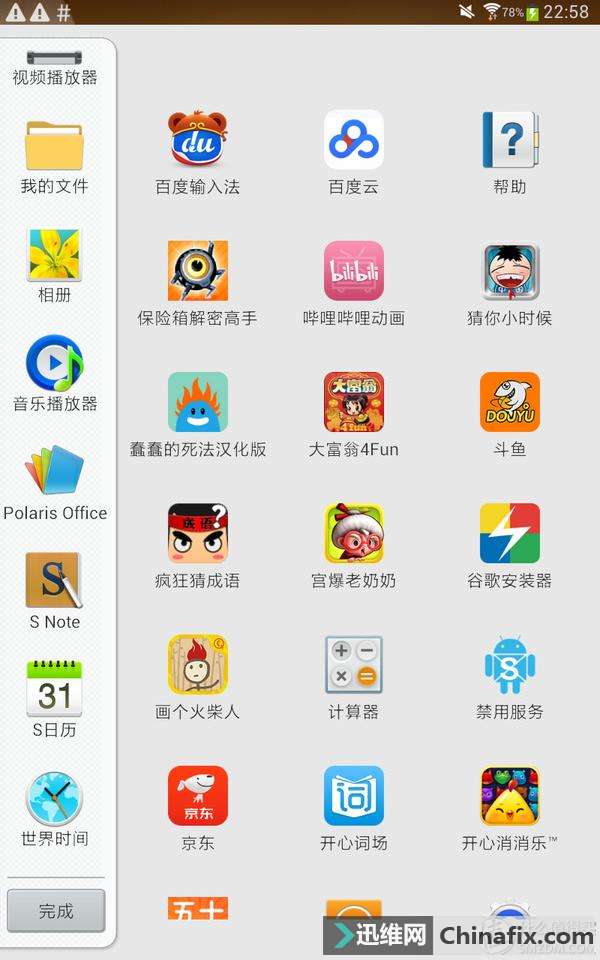Launch 开心消消乐 game

(510, 796)
